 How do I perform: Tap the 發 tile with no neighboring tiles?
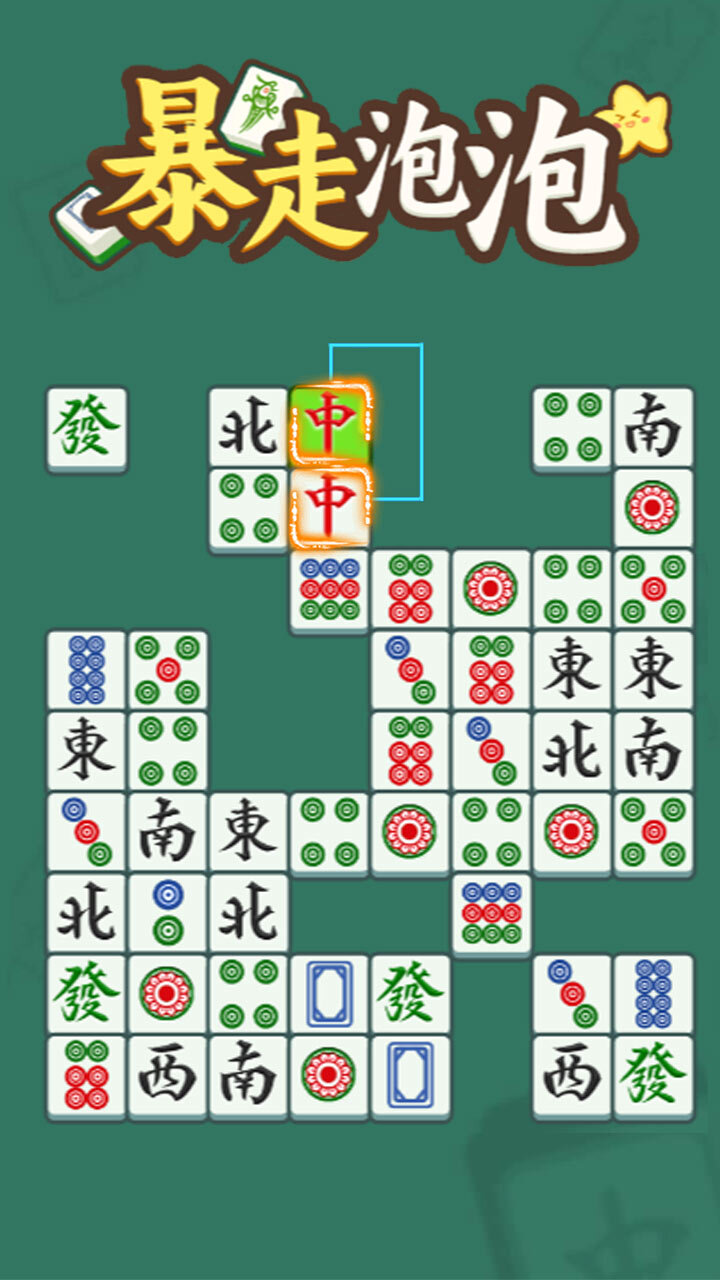click(x=87, y=428)
